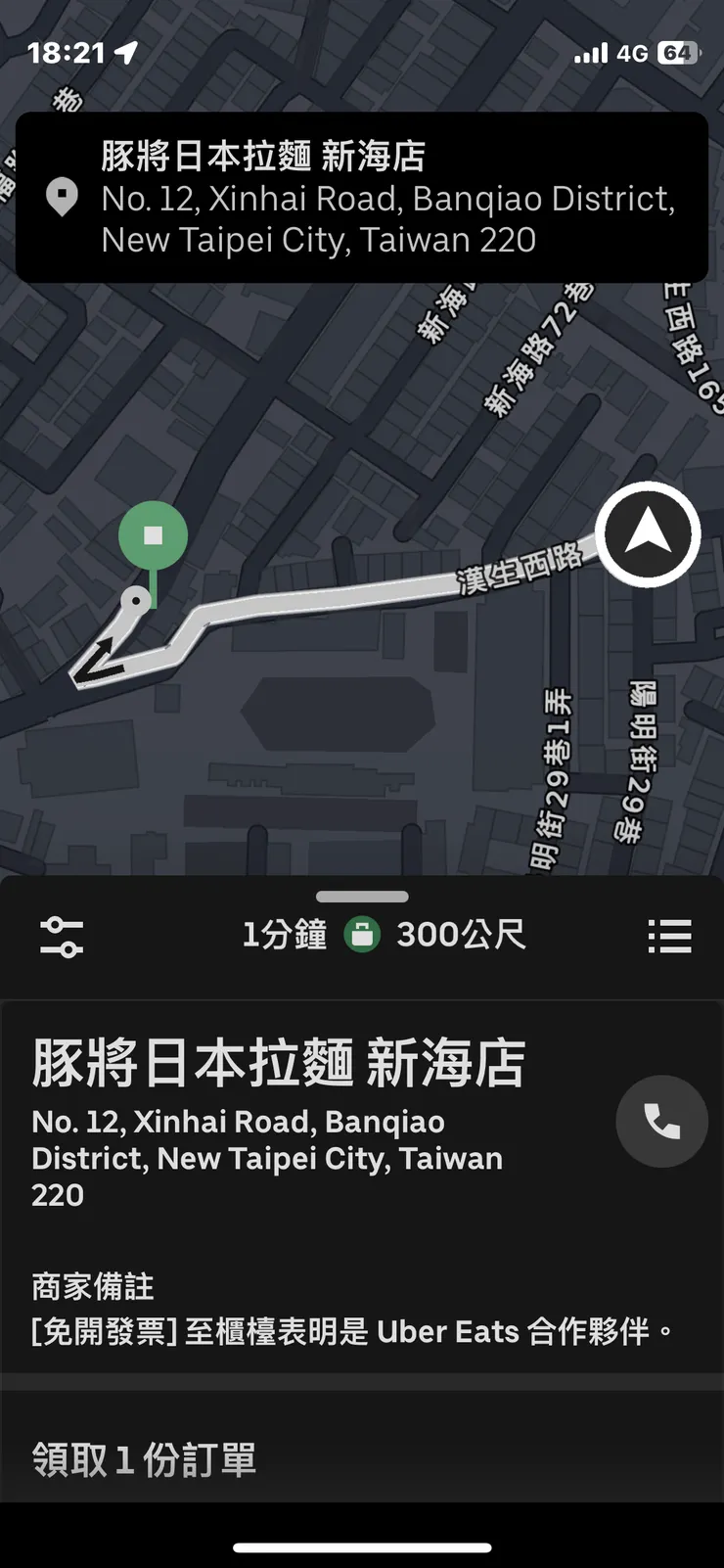This screenshot has width=724, height=1568.
Task: Select the compass navigation arrow on the map
Action: [647, 533]
